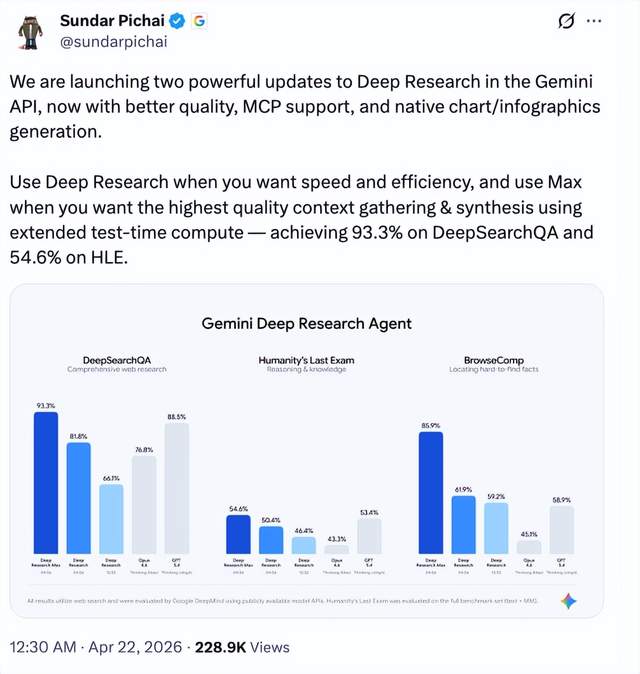Tap the Grok explain-post icon

(565, 20)
